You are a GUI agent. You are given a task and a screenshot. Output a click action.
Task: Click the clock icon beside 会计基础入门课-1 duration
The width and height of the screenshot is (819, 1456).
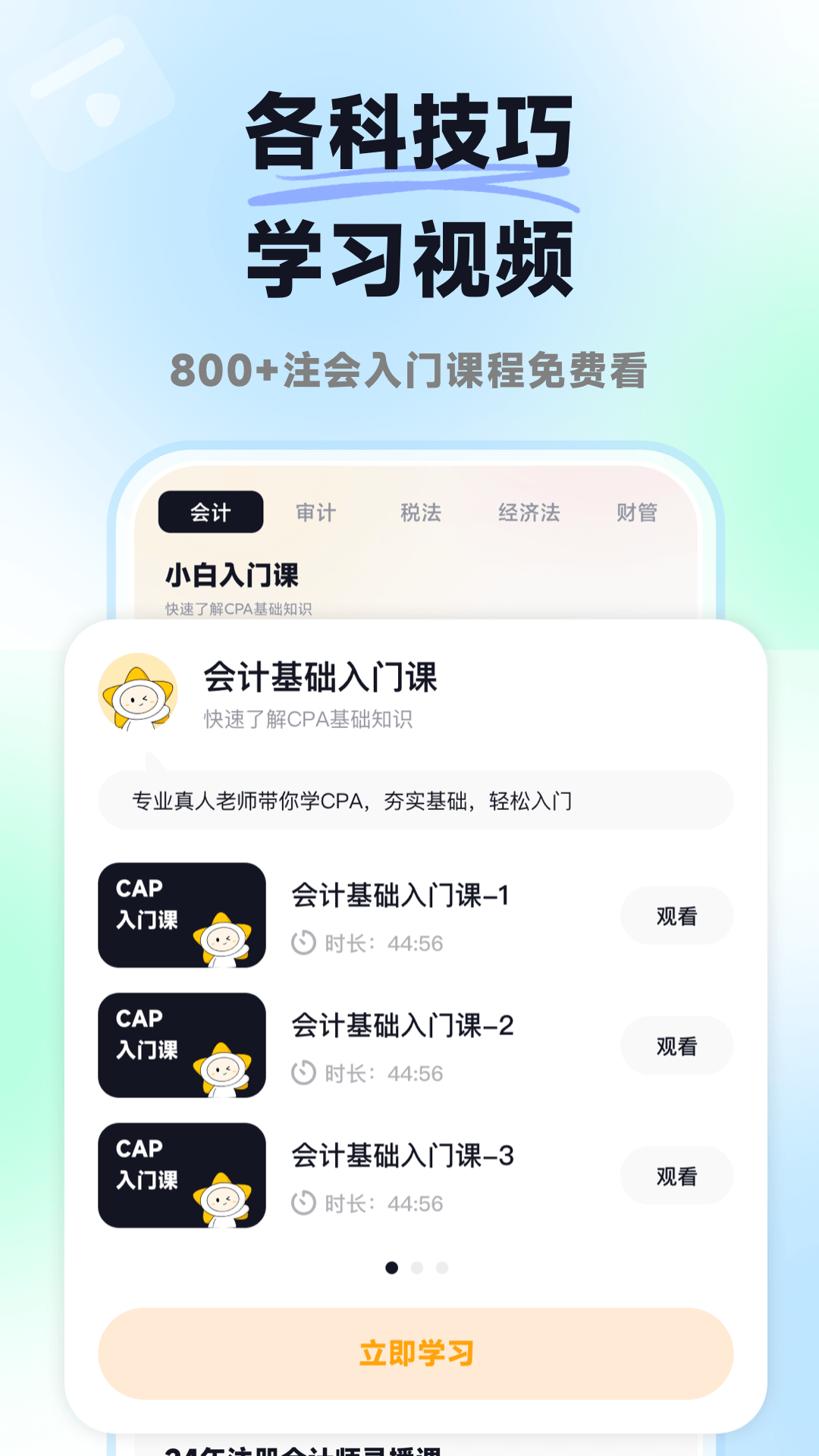click(x=303, y=944)
